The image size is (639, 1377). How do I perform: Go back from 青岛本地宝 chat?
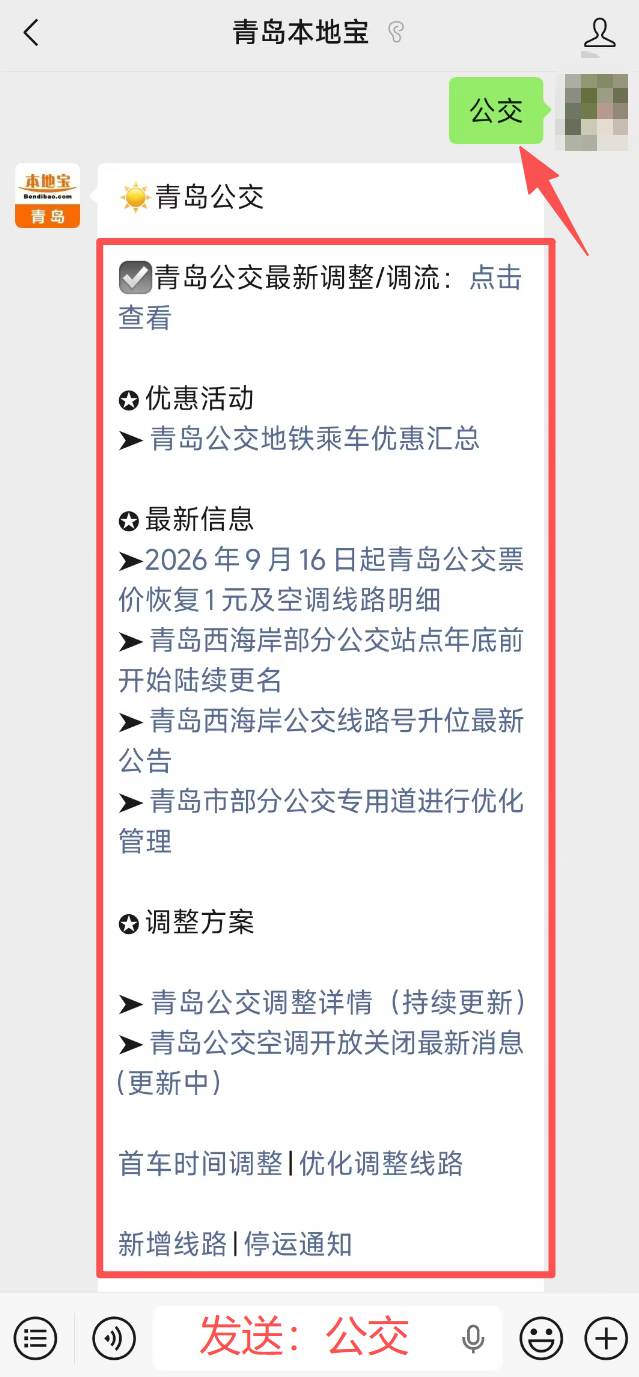pos(32,33)
